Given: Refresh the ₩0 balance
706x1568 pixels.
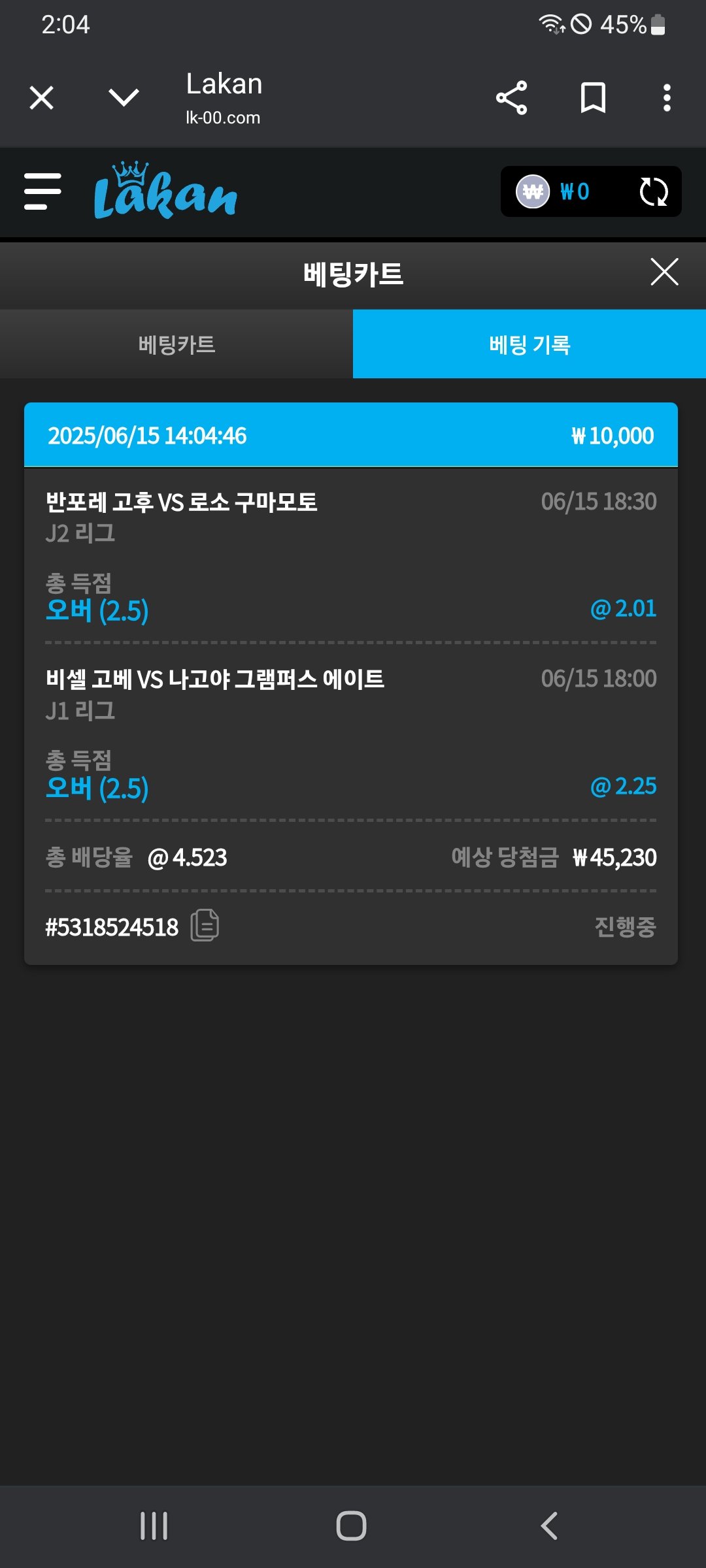Looking at the screenshot, I should (653, 191).
